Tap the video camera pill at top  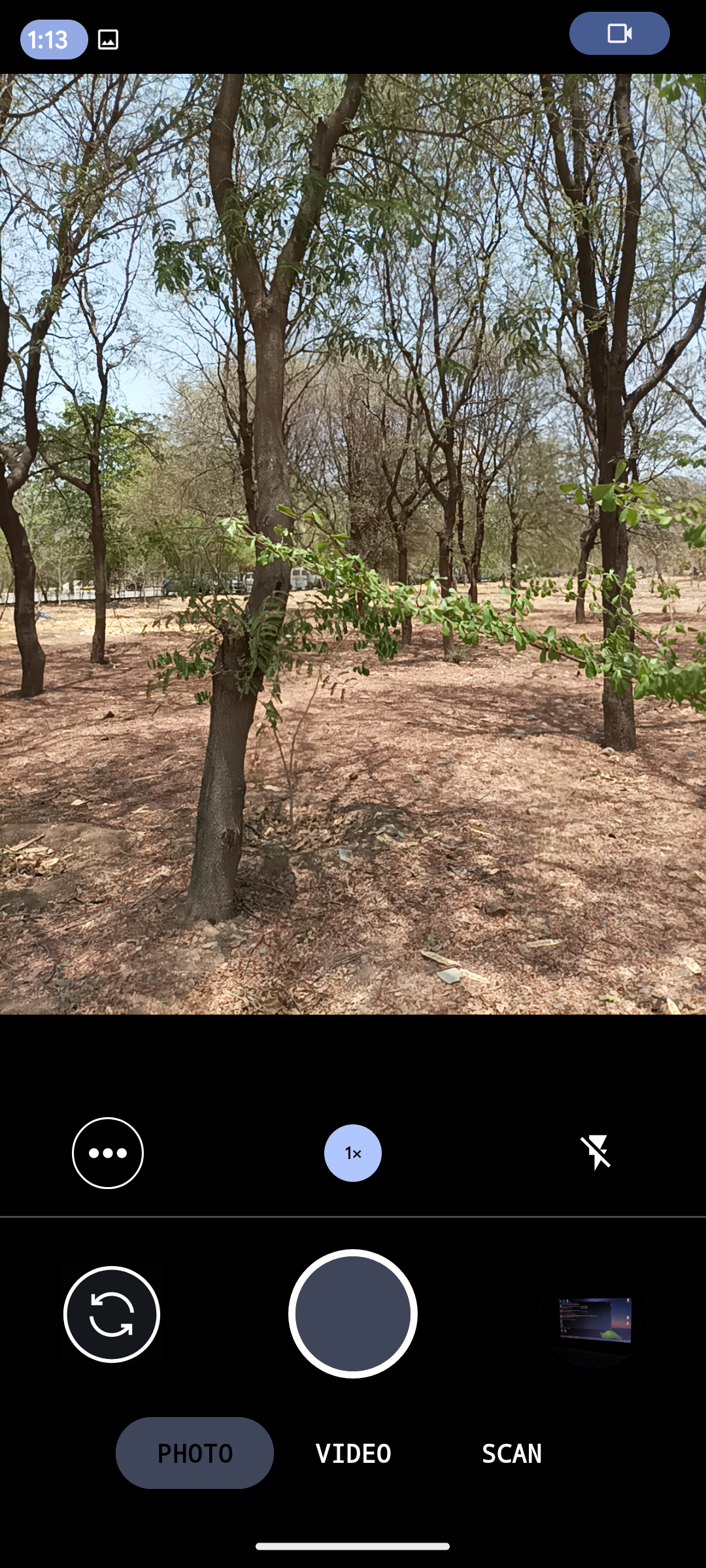pyautogui.click(x=619, y=33)
